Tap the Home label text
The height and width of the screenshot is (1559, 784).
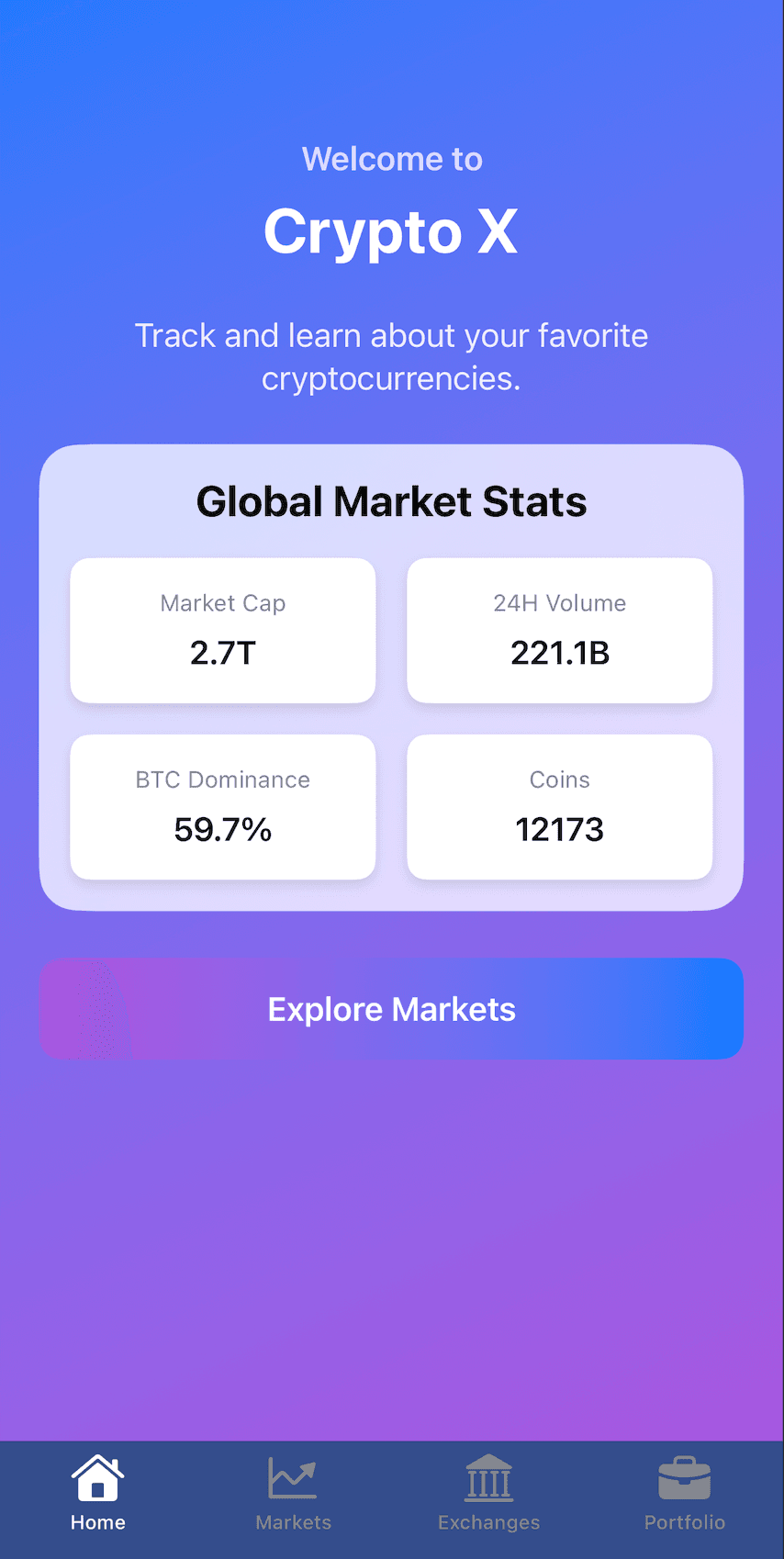click(97, 1521)
